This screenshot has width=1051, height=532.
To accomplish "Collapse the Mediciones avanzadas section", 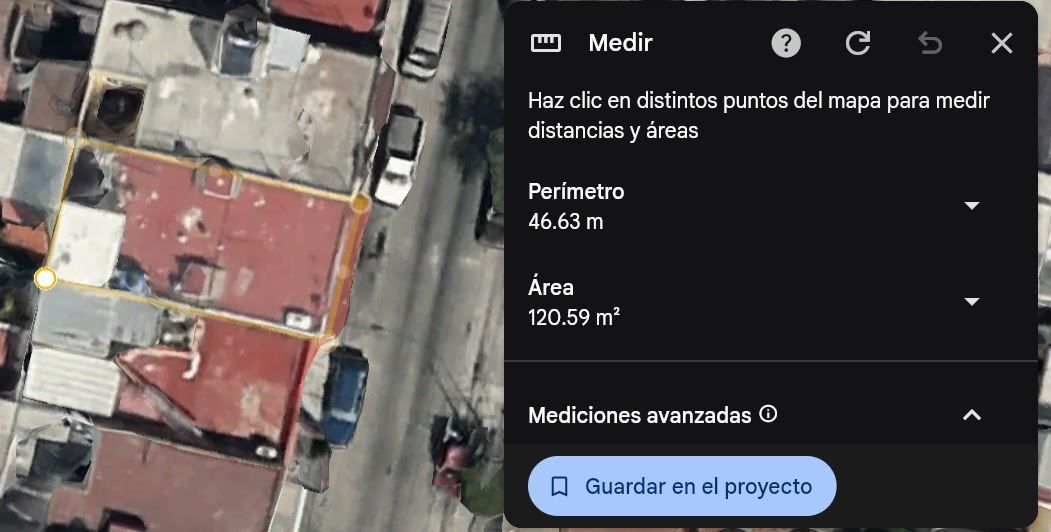I will [971, 415].
